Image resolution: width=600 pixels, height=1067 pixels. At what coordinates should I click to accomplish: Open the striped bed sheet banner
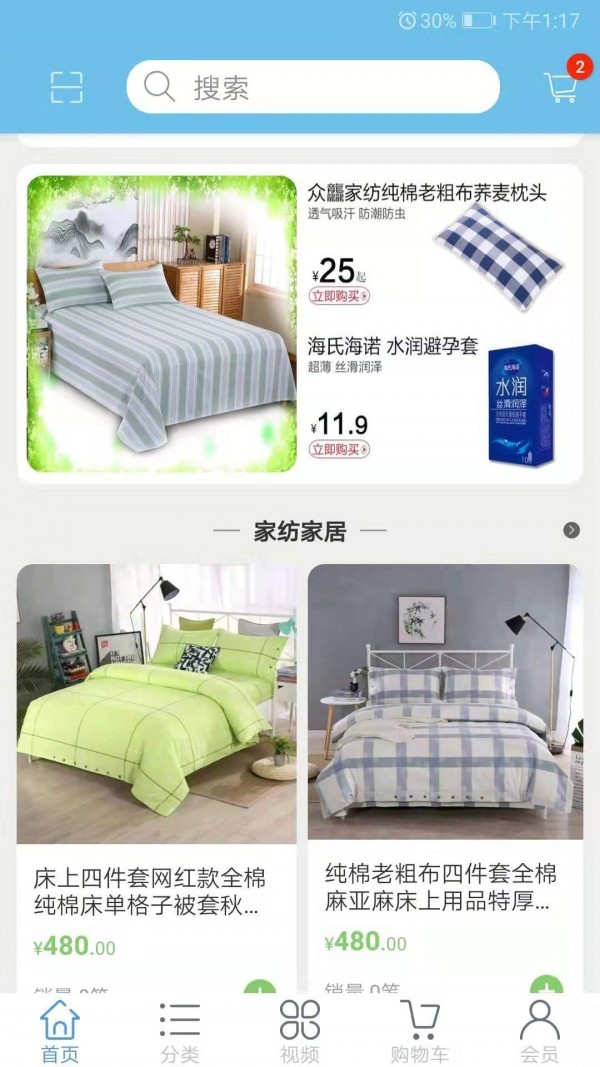[x=162, y=324]
